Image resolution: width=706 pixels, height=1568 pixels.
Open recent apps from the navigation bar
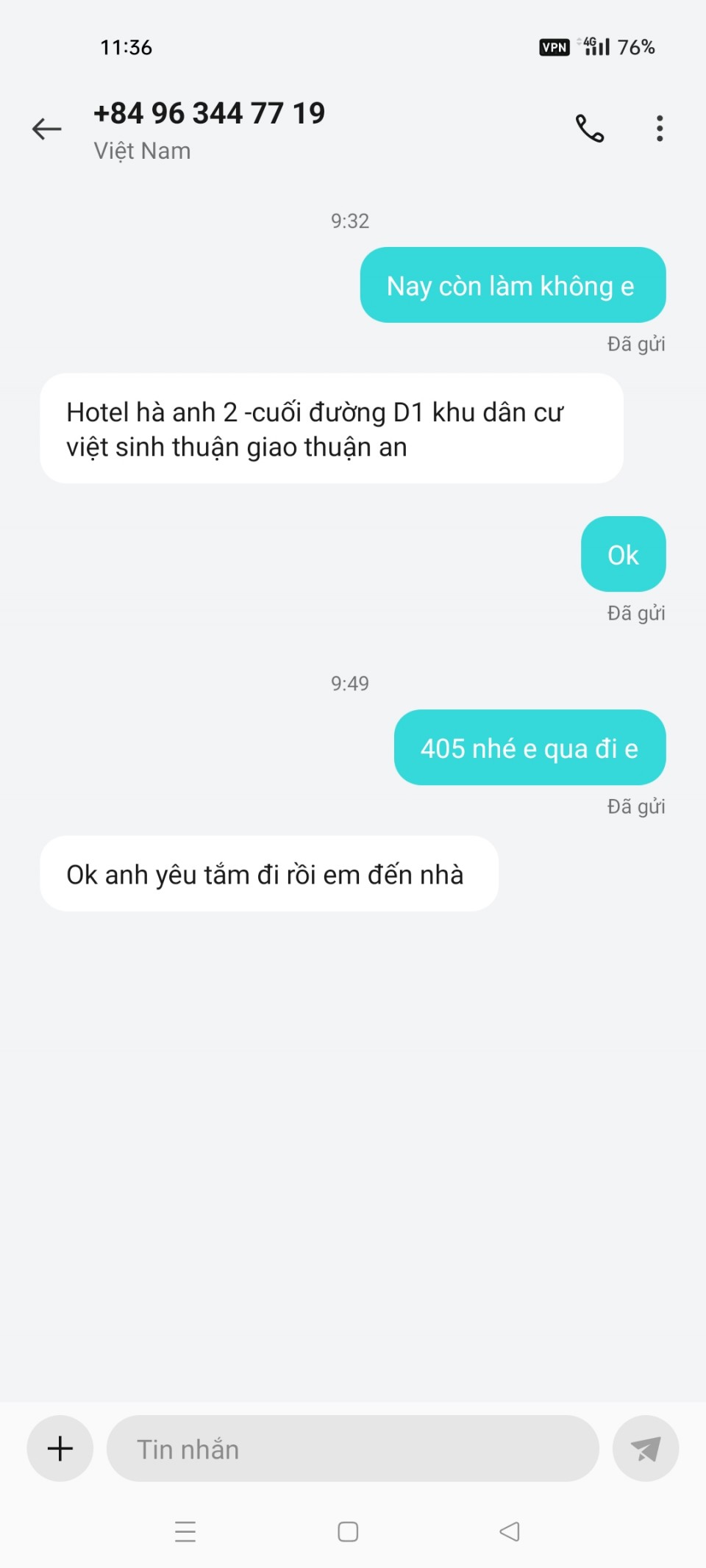[x=185, y=1531]
